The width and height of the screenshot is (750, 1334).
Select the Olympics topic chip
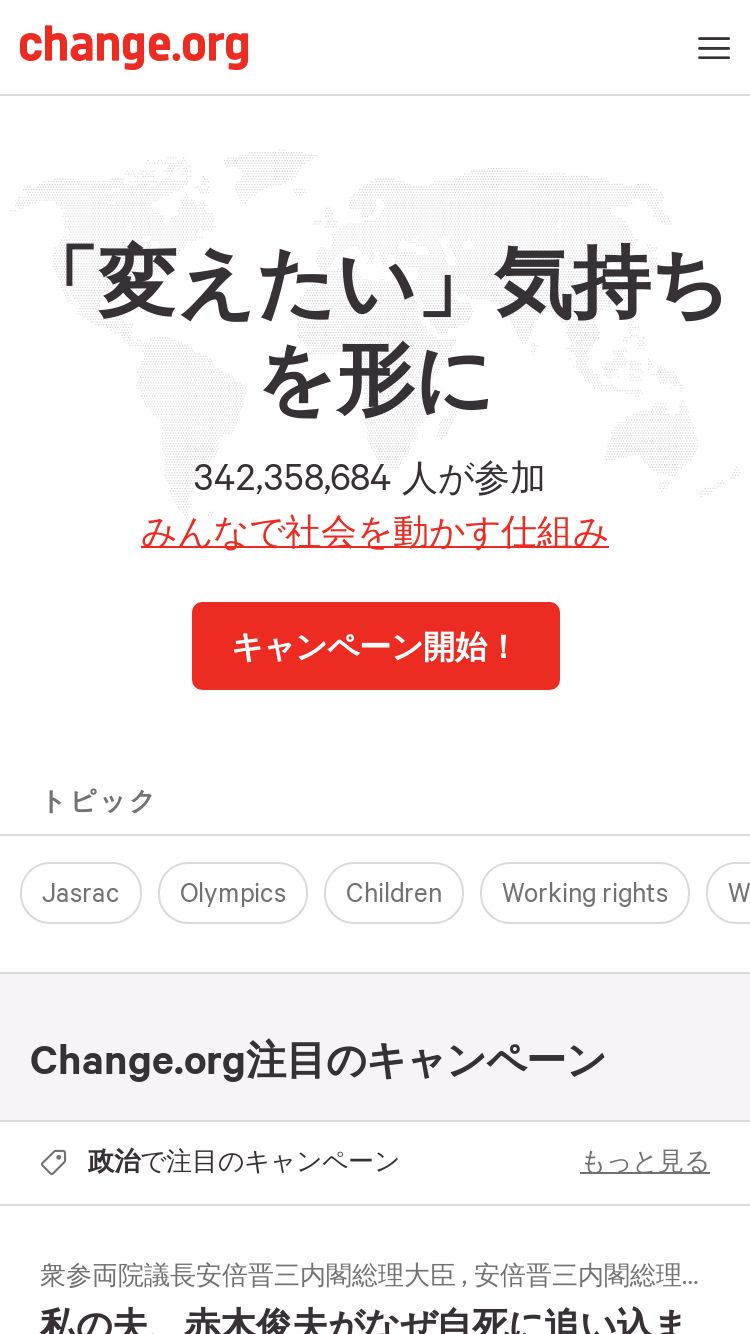(233, 893)
